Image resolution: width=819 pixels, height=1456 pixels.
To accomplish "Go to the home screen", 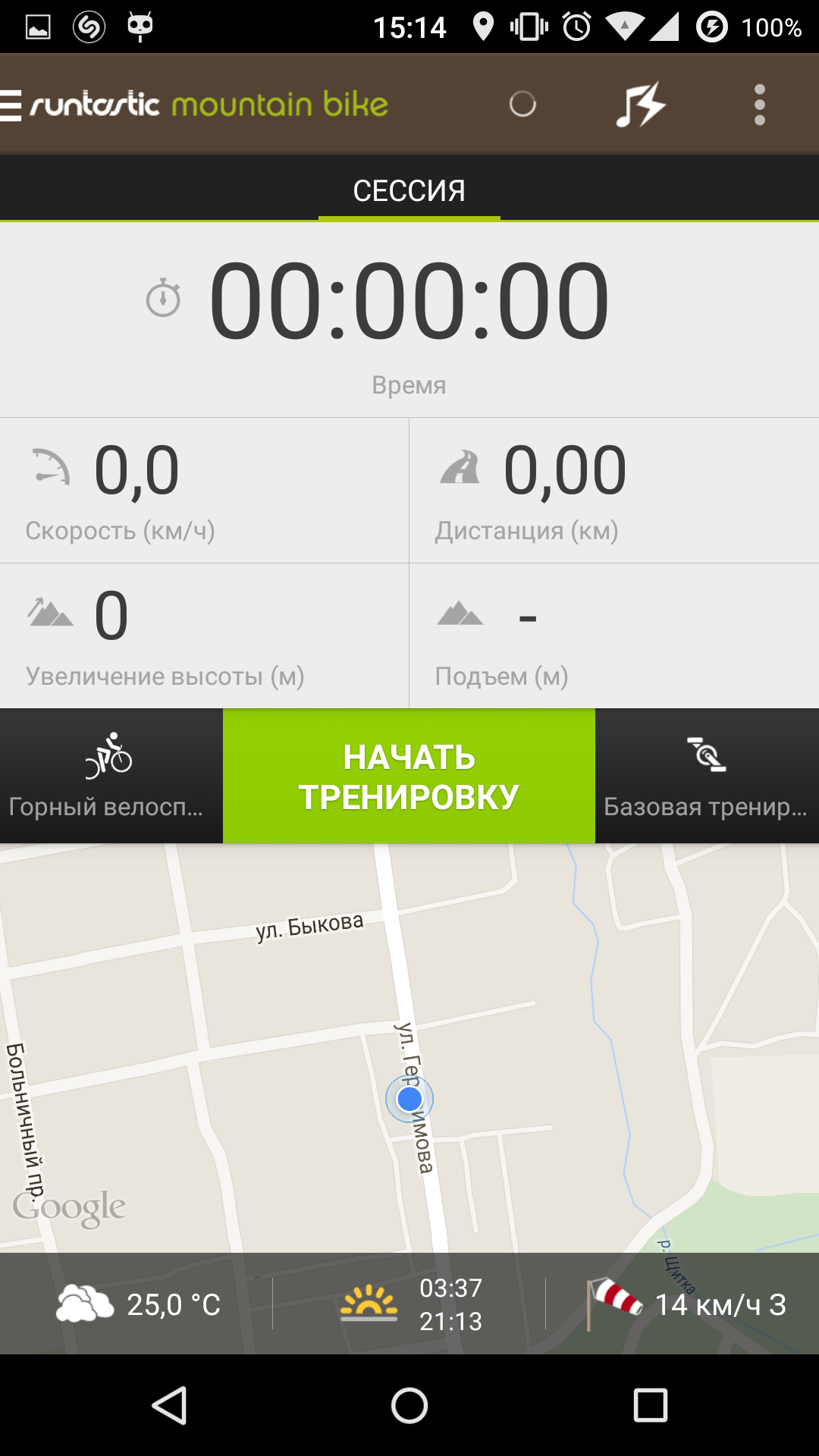I will point(409,1406).
